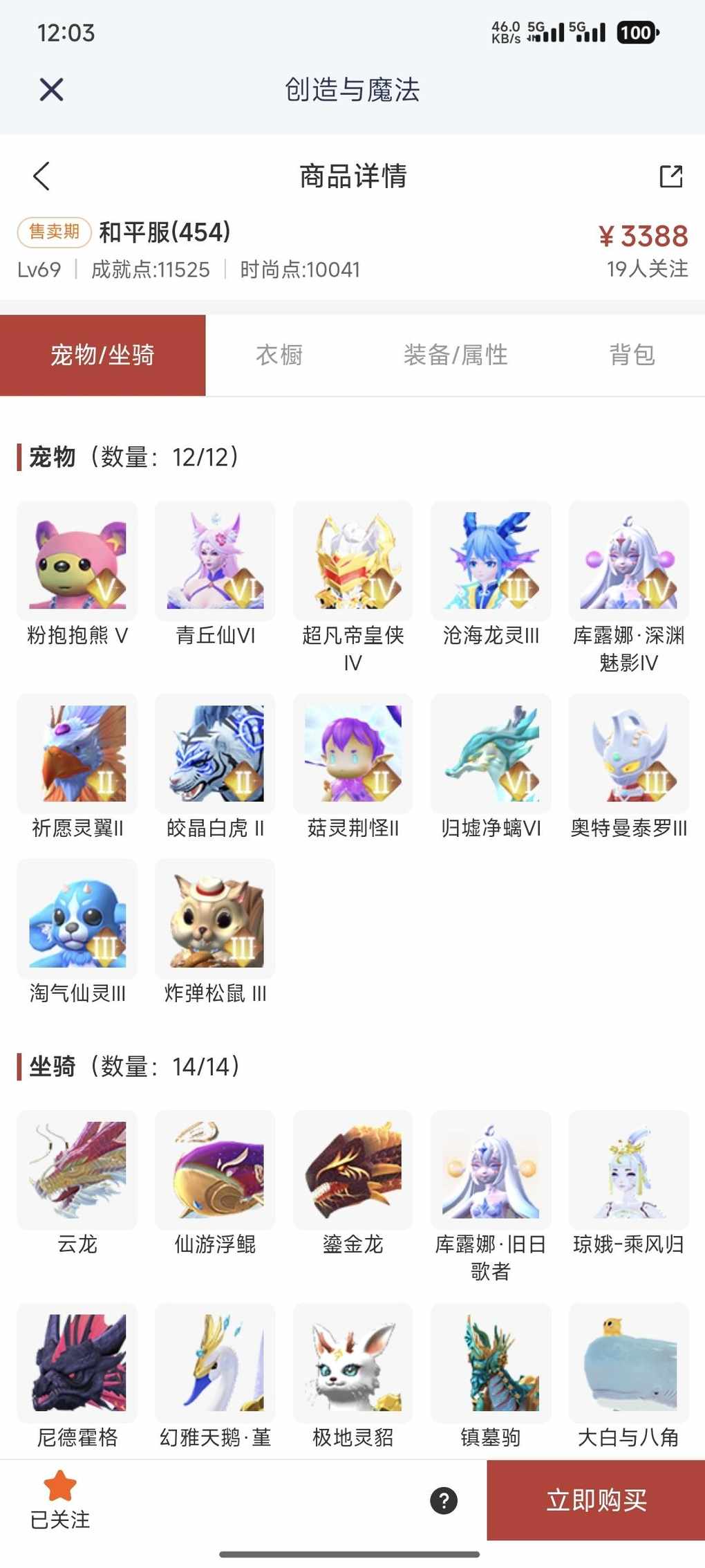The image size is (705, 1568).
Task: Open the 装备/属性 tab
Action: pyautogui.click(x=455, y=355)
